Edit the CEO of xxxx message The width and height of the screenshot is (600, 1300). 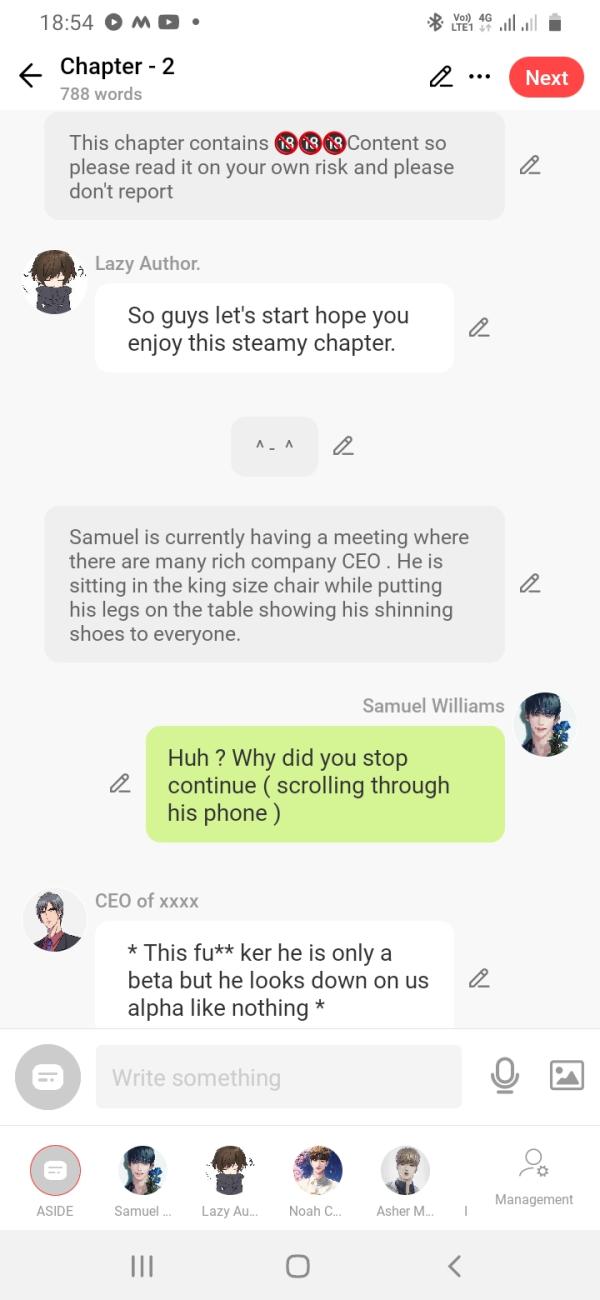[x=479, y=979]
